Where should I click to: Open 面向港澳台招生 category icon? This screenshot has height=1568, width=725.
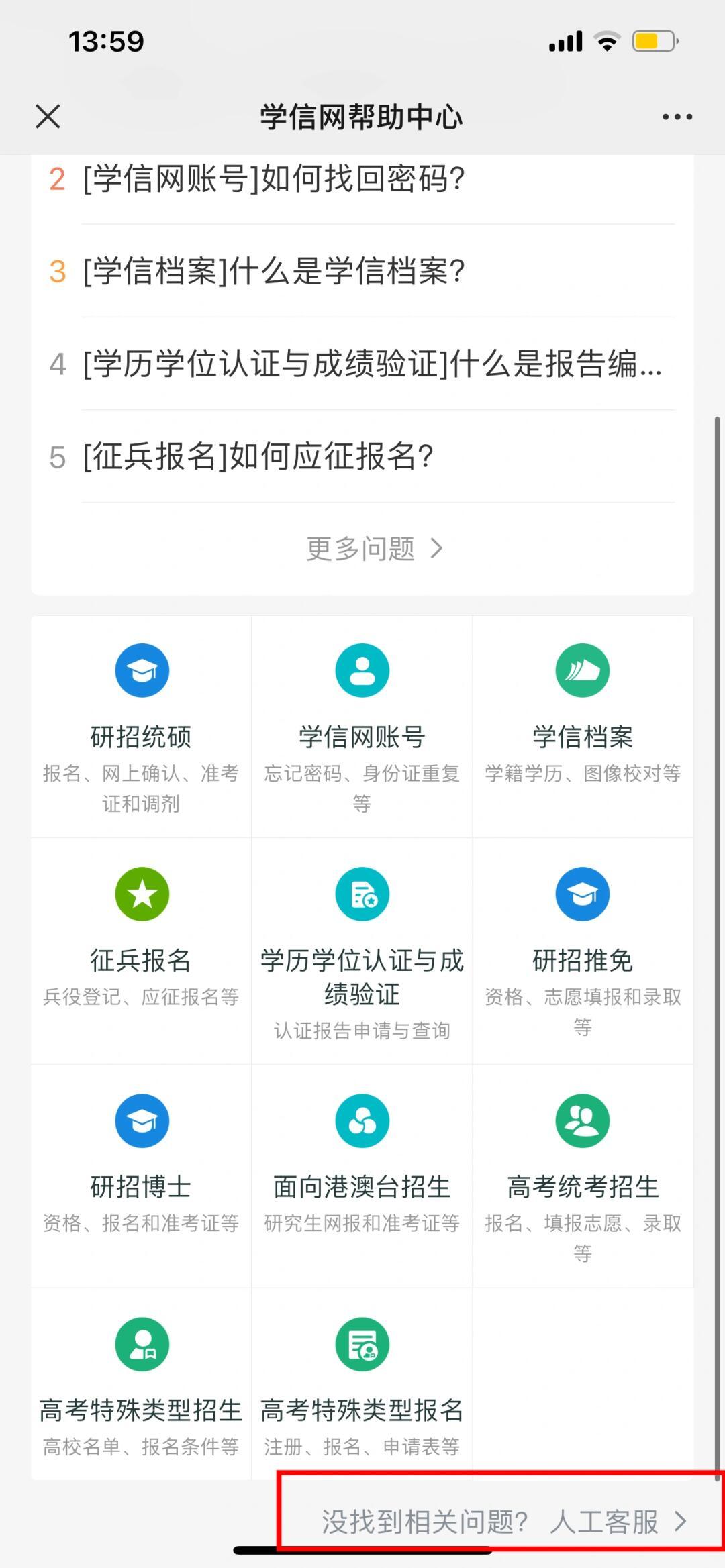coord(362,1119)
